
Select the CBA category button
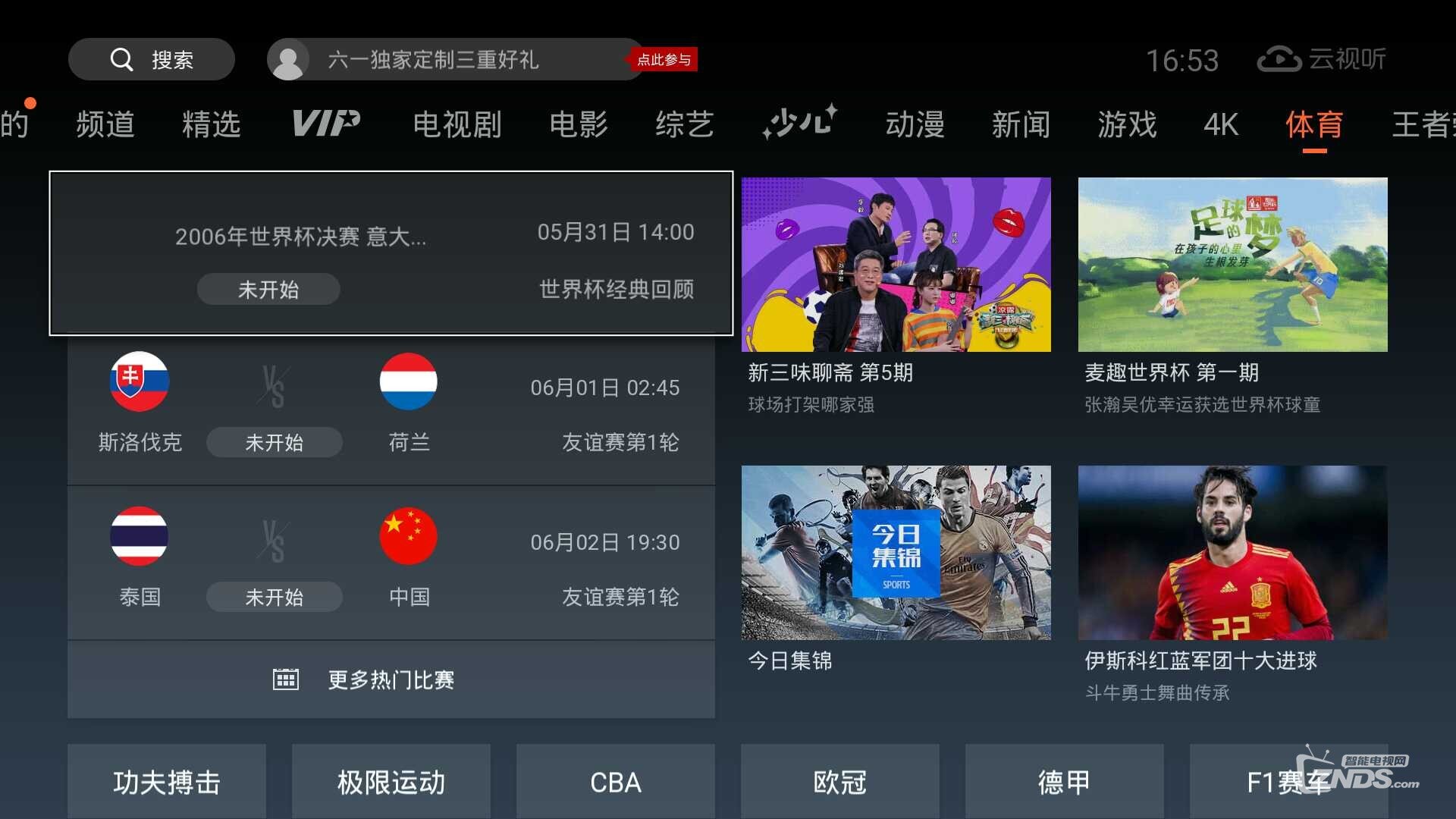coord(615,782)
